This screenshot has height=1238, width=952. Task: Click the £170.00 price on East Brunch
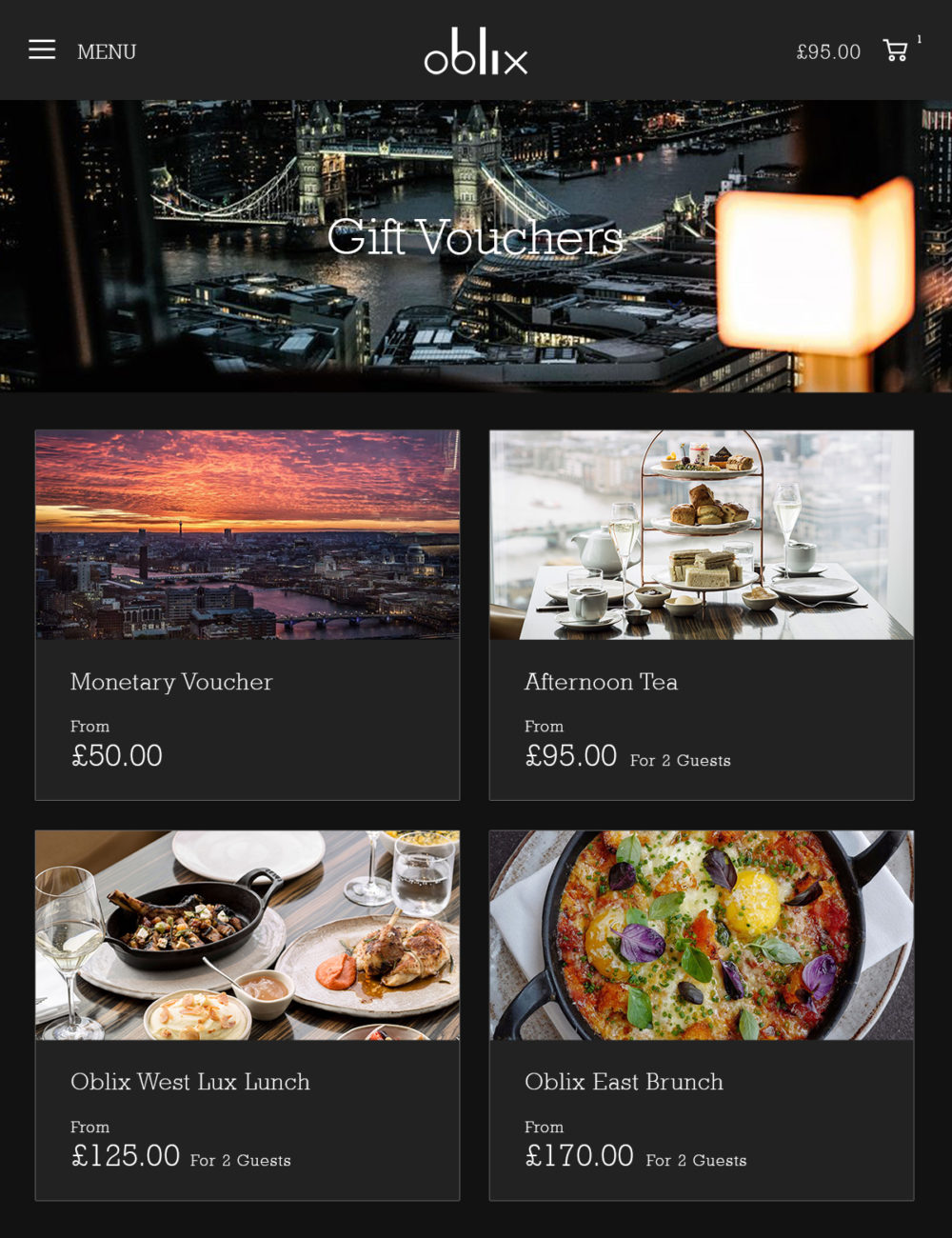point(580,1155)
